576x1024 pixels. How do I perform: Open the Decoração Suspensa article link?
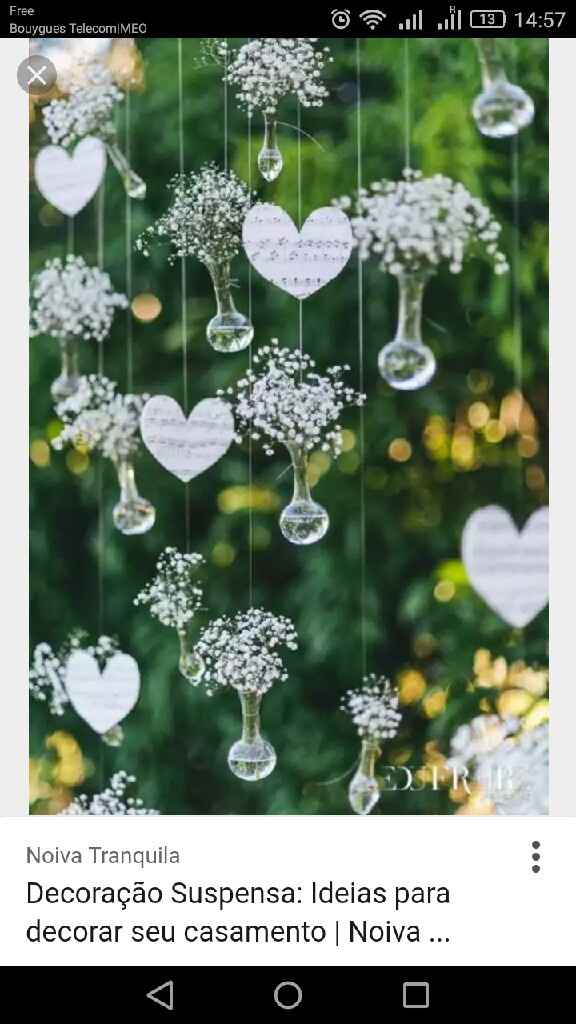(x=238, y=912)
